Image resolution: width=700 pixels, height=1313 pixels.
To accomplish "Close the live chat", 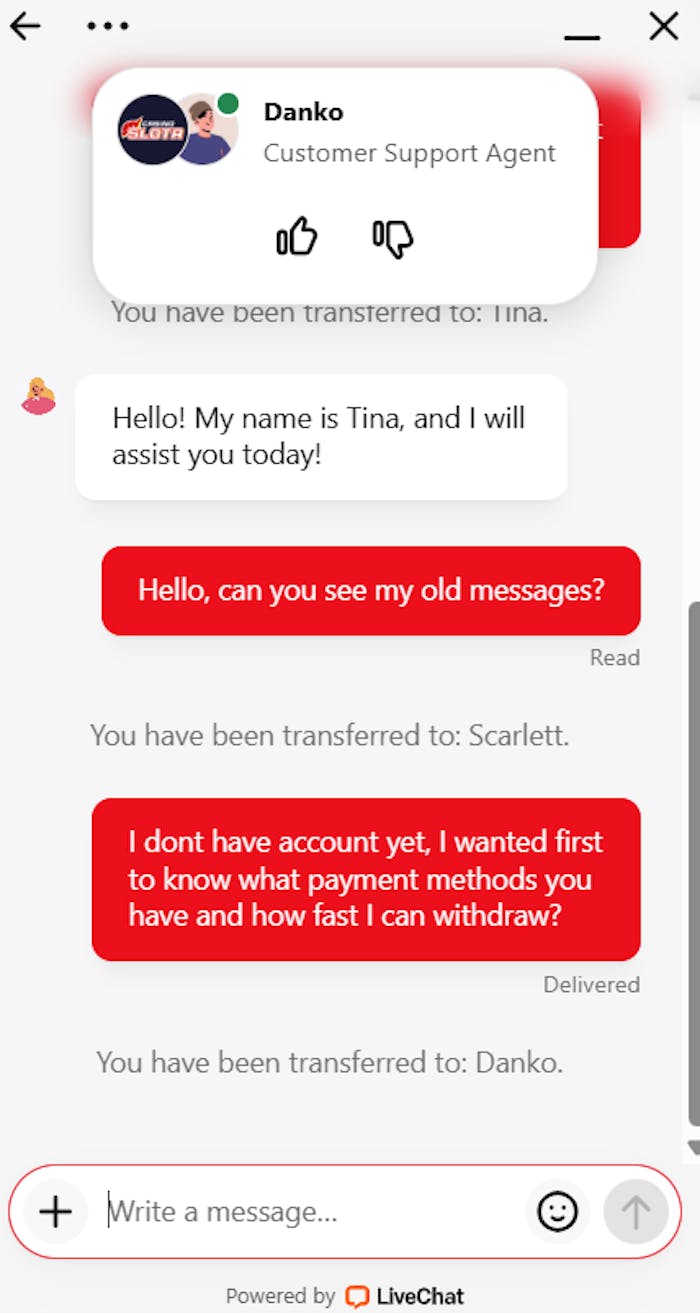I will (664, 27).
